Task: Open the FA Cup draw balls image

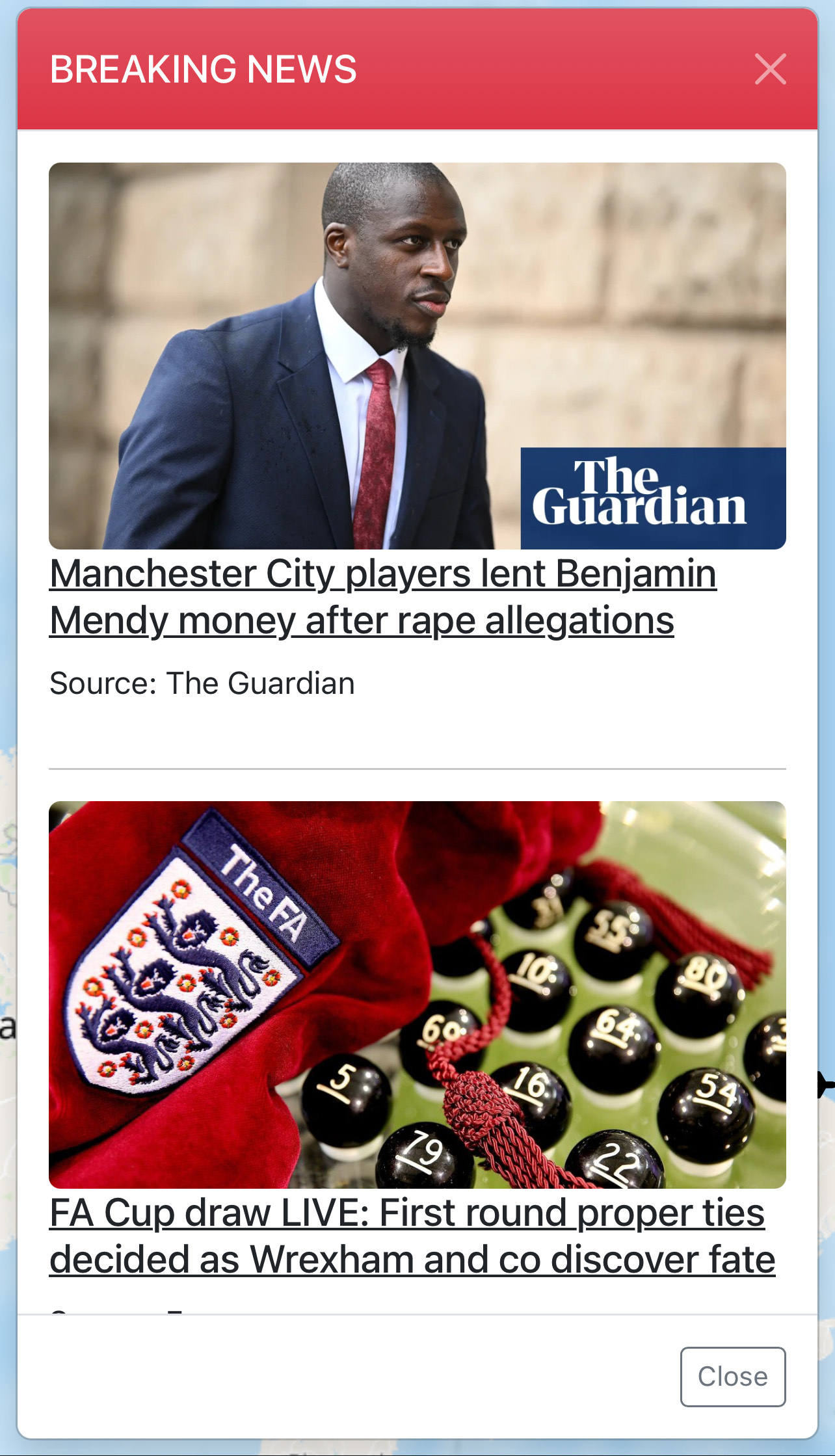Action: pyautogui.click(x=417, y=994)
